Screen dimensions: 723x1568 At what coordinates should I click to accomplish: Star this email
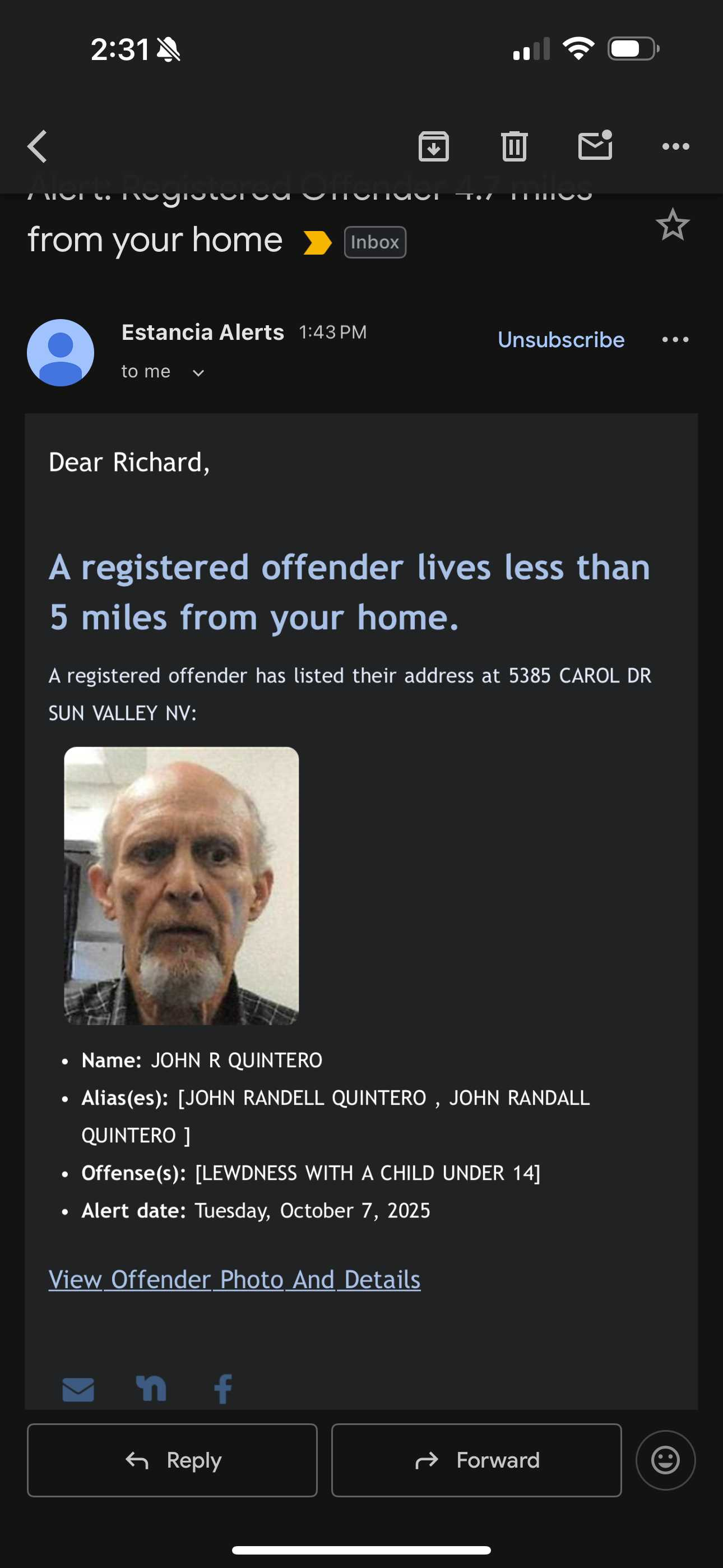click(673, 225)
